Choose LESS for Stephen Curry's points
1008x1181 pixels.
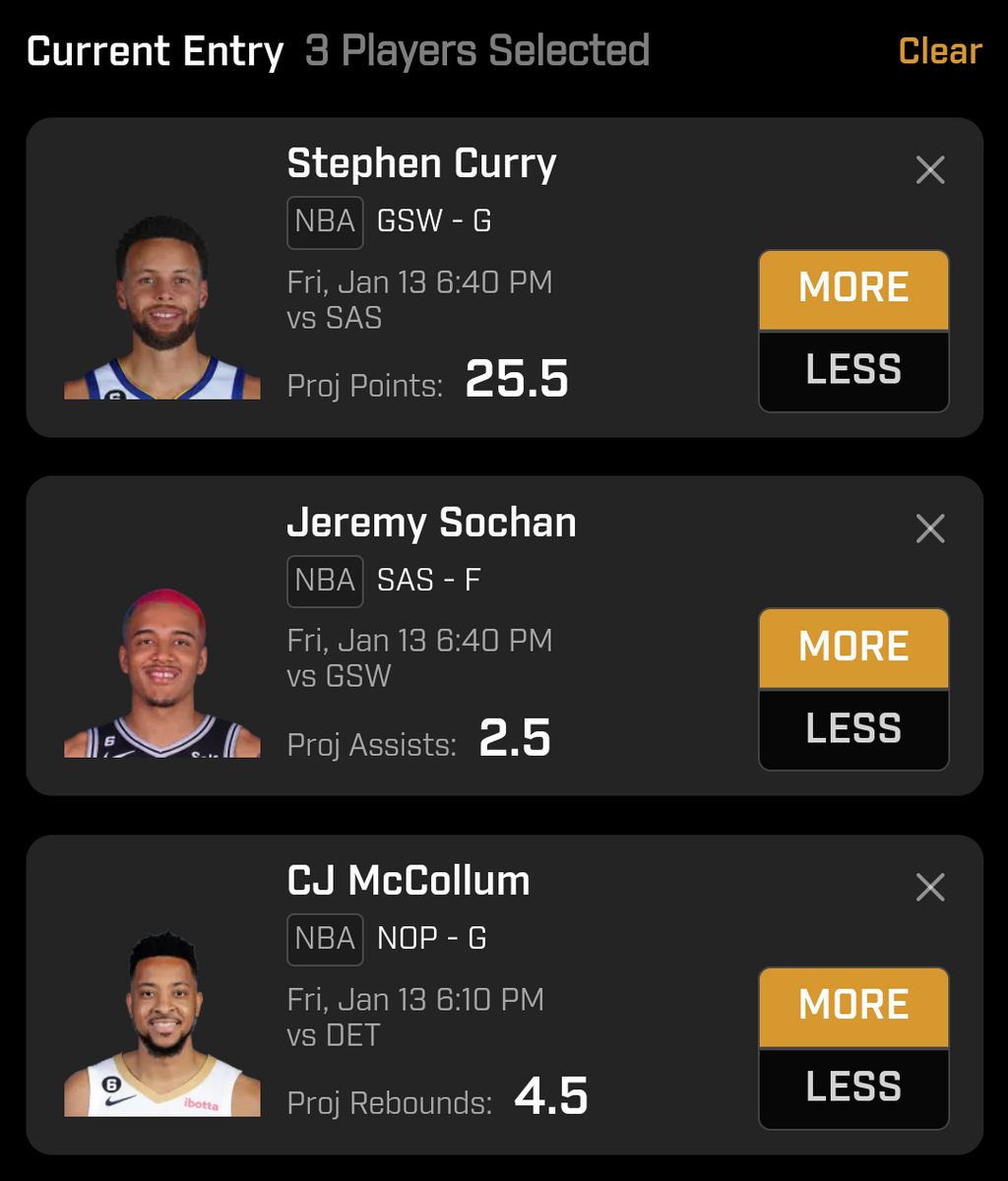click(x=853, y=370)
